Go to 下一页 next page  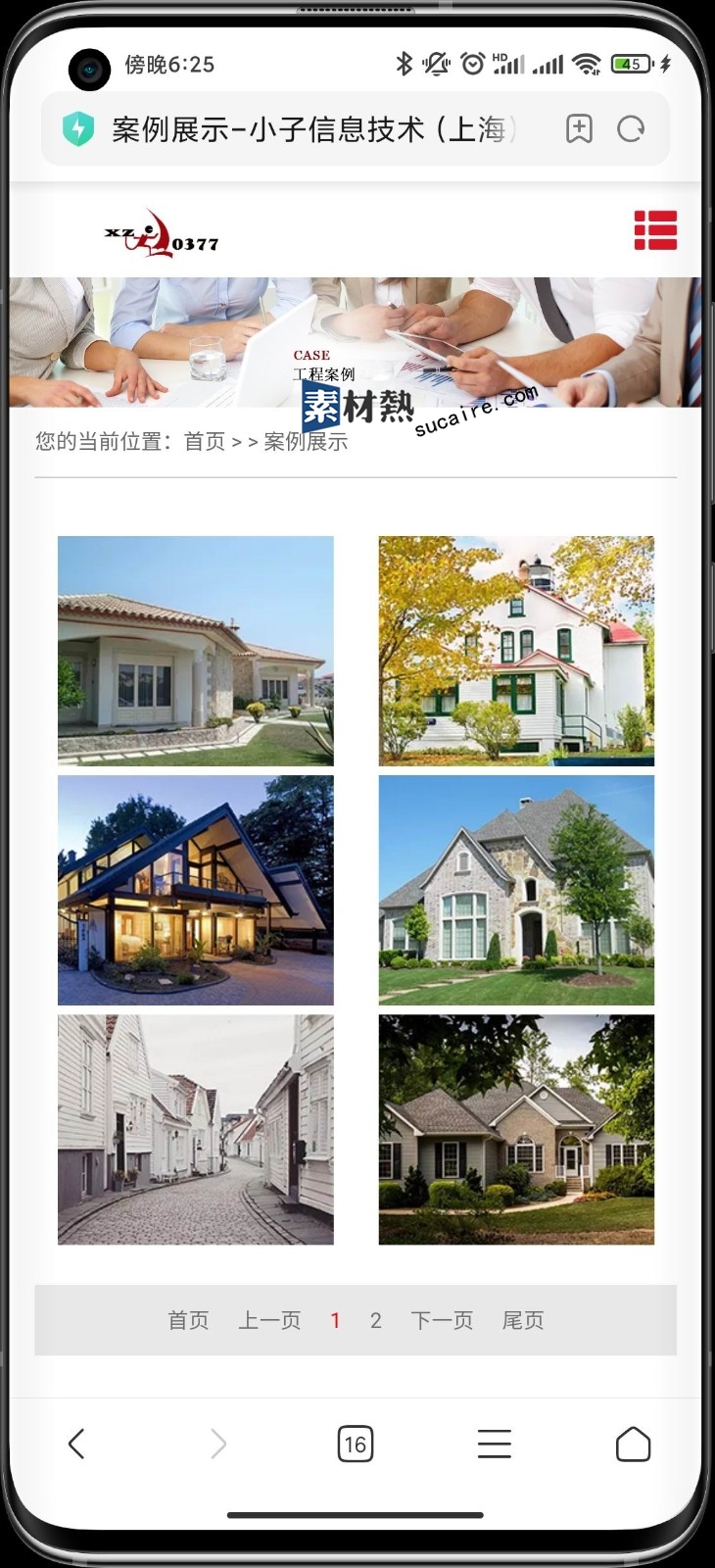(x=442, y=1320)
